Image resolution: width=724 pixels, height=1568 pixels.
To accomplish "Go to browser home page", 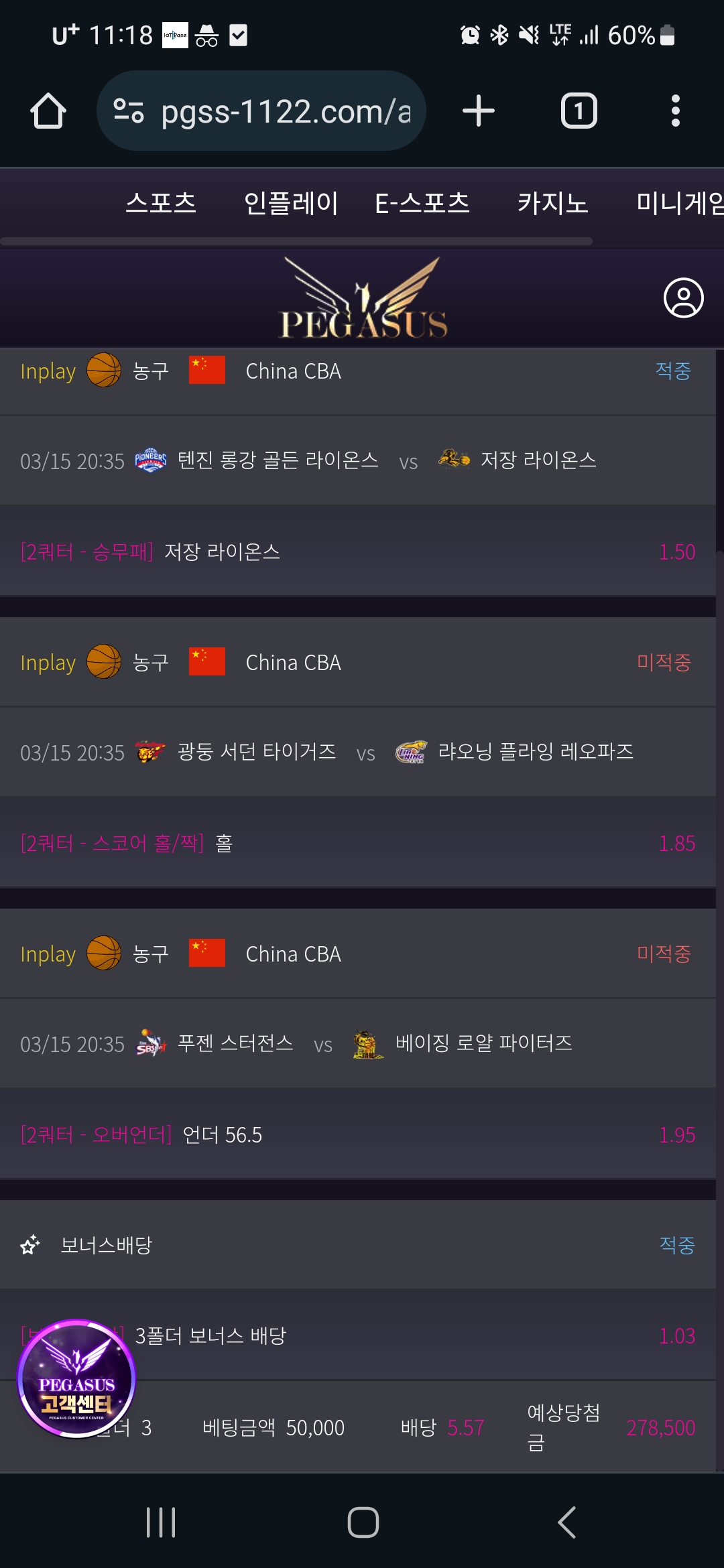I will 48,111.
